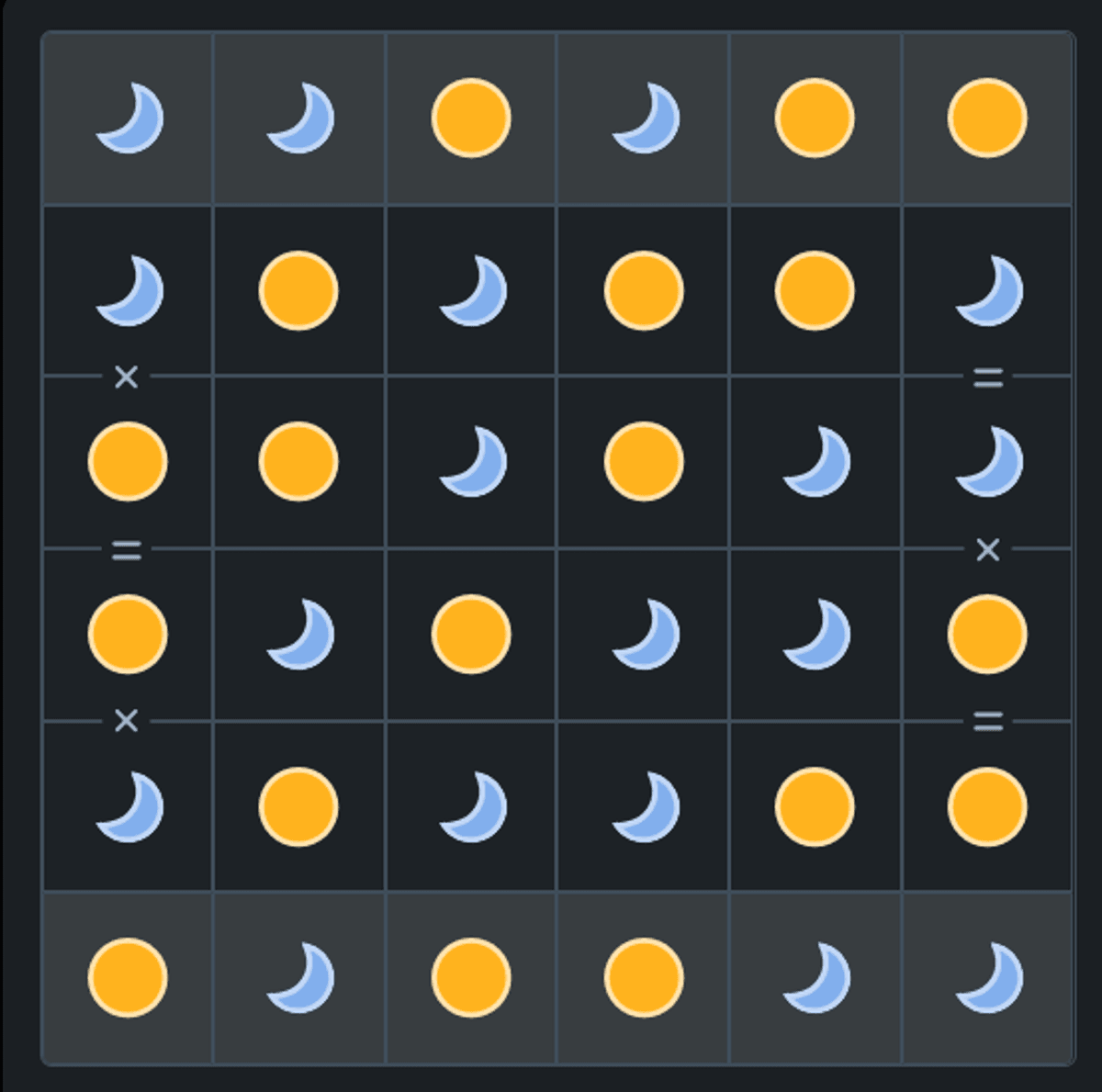
Task: Toggle the sun cell in row two, column two
Action: 298,290
